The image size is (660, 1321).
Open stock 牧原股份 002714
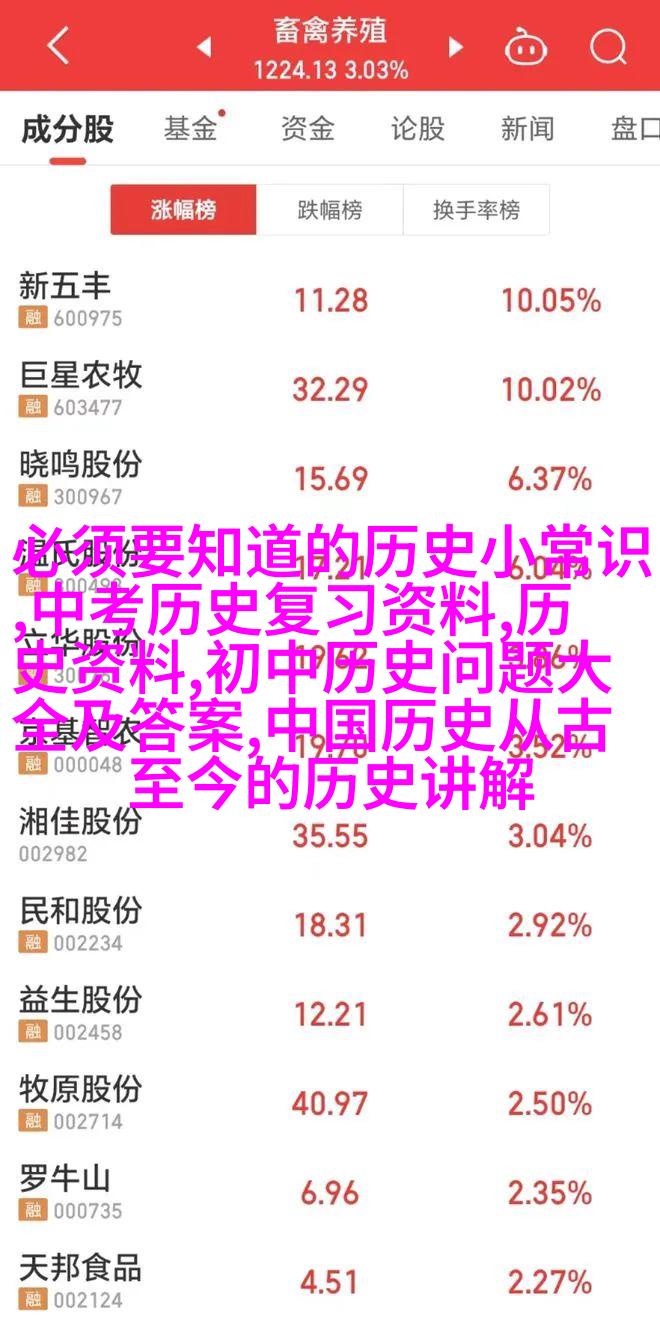pyautogui.click(x=330, y=1102)
